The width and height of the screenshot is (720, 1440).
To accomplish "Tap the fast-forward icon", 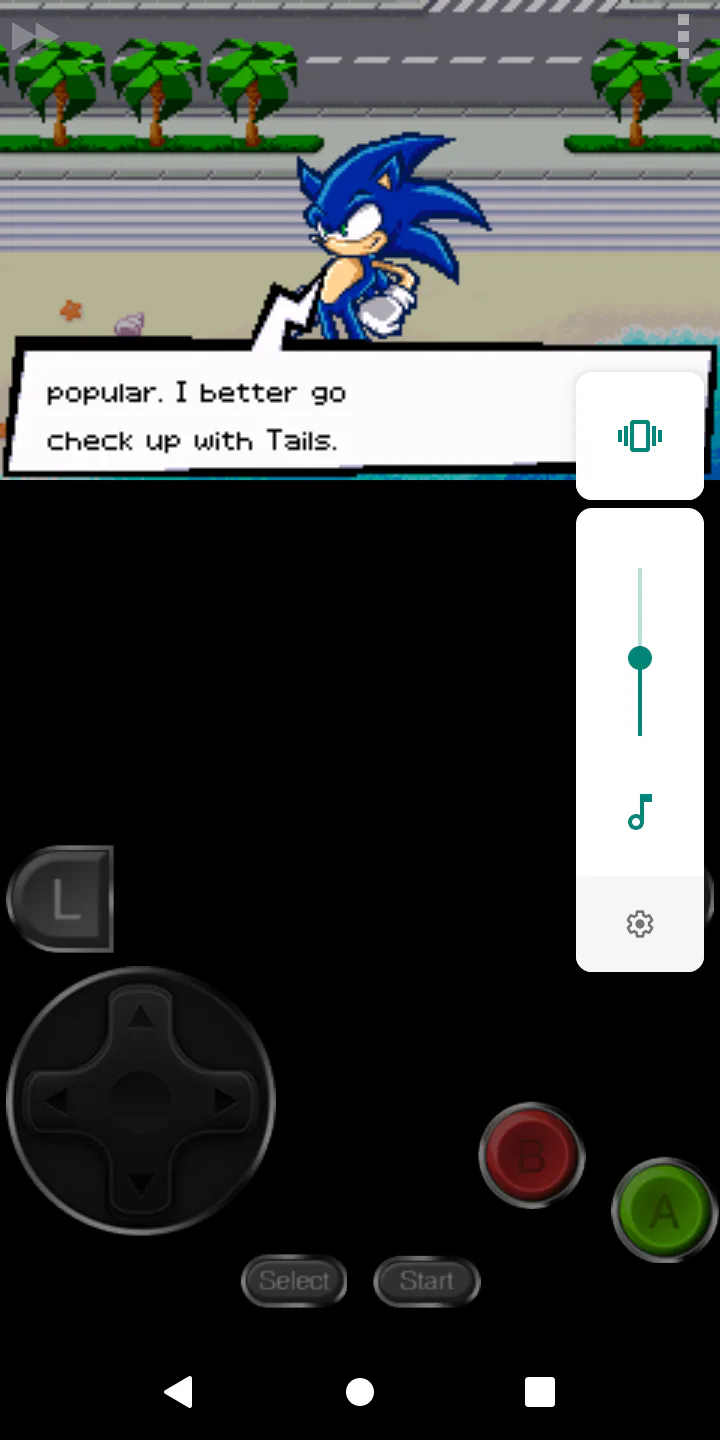I will [35, 37].
